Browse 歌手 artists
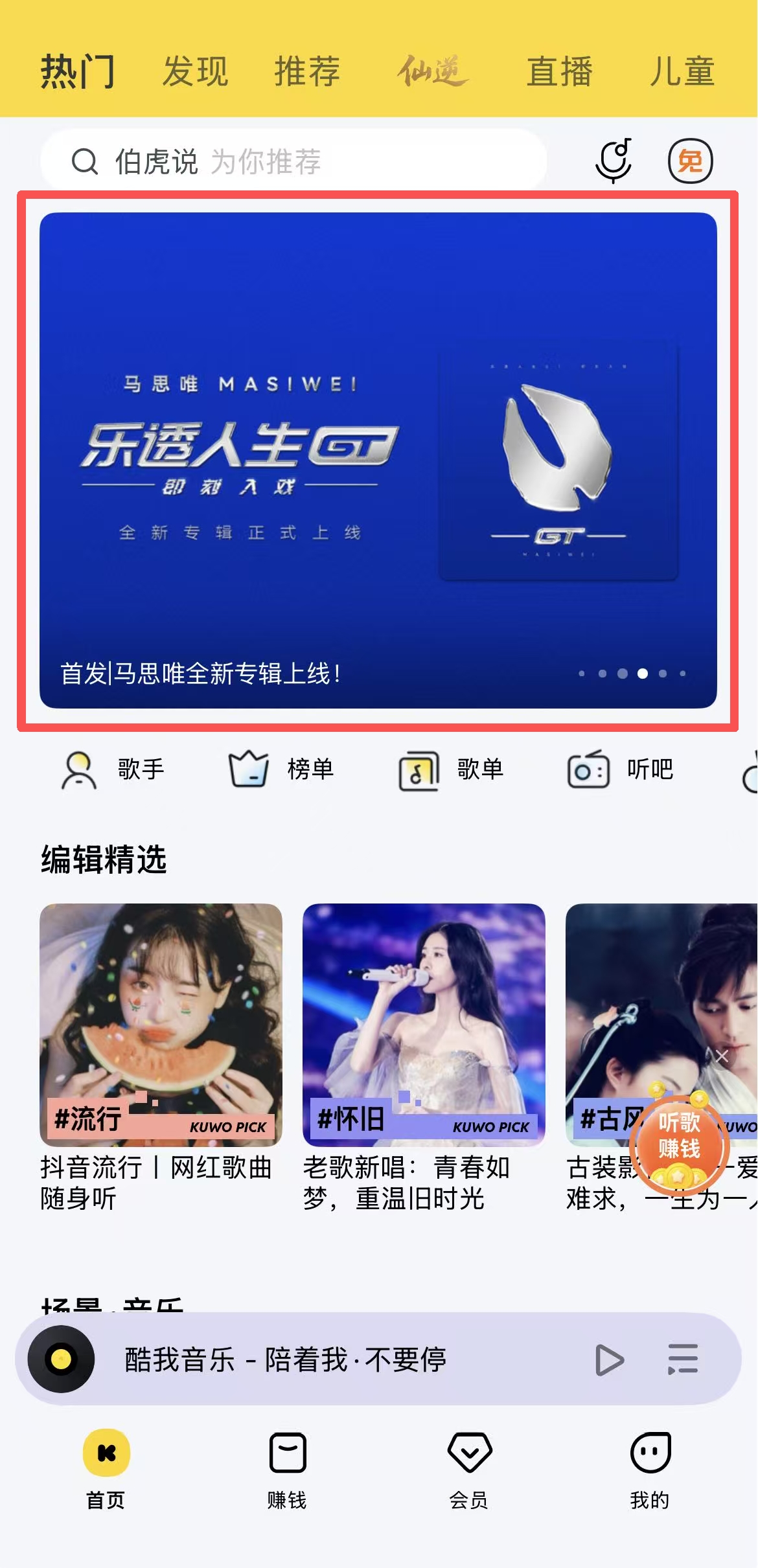This screenshot has height=1568, width=758. pos(114,769)
